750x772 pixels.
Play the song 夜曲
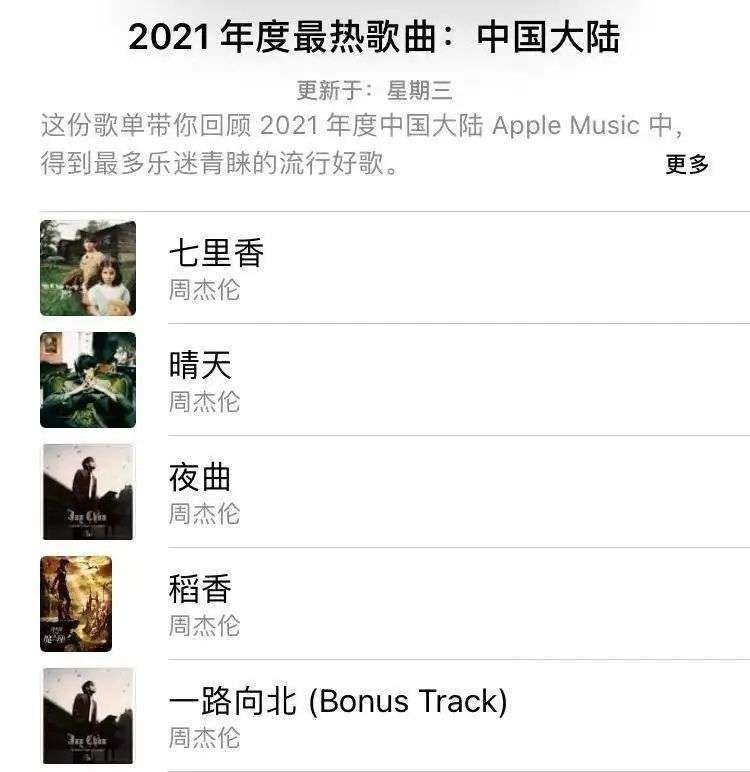[200, 478]
